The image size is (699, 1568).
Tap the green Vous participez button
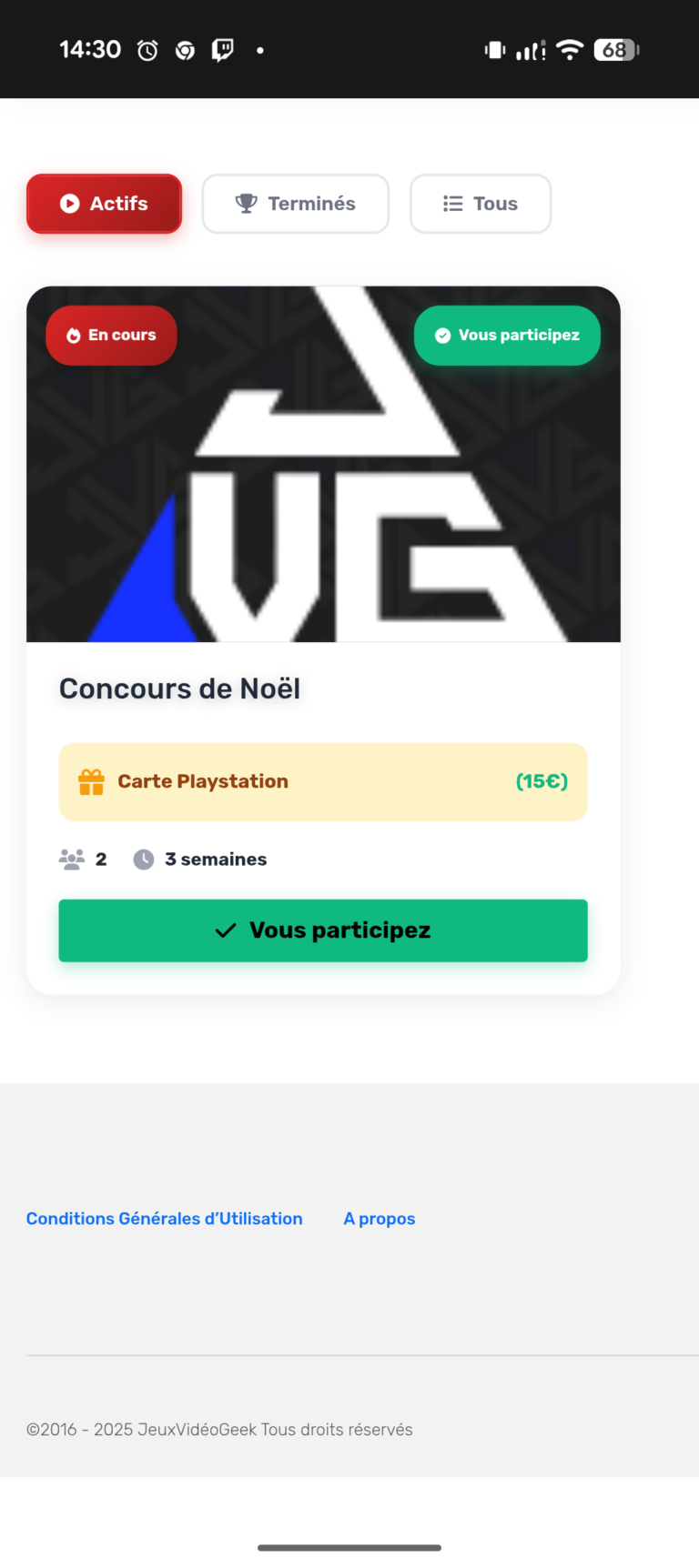pyautogui.click(x=323, y=930)
